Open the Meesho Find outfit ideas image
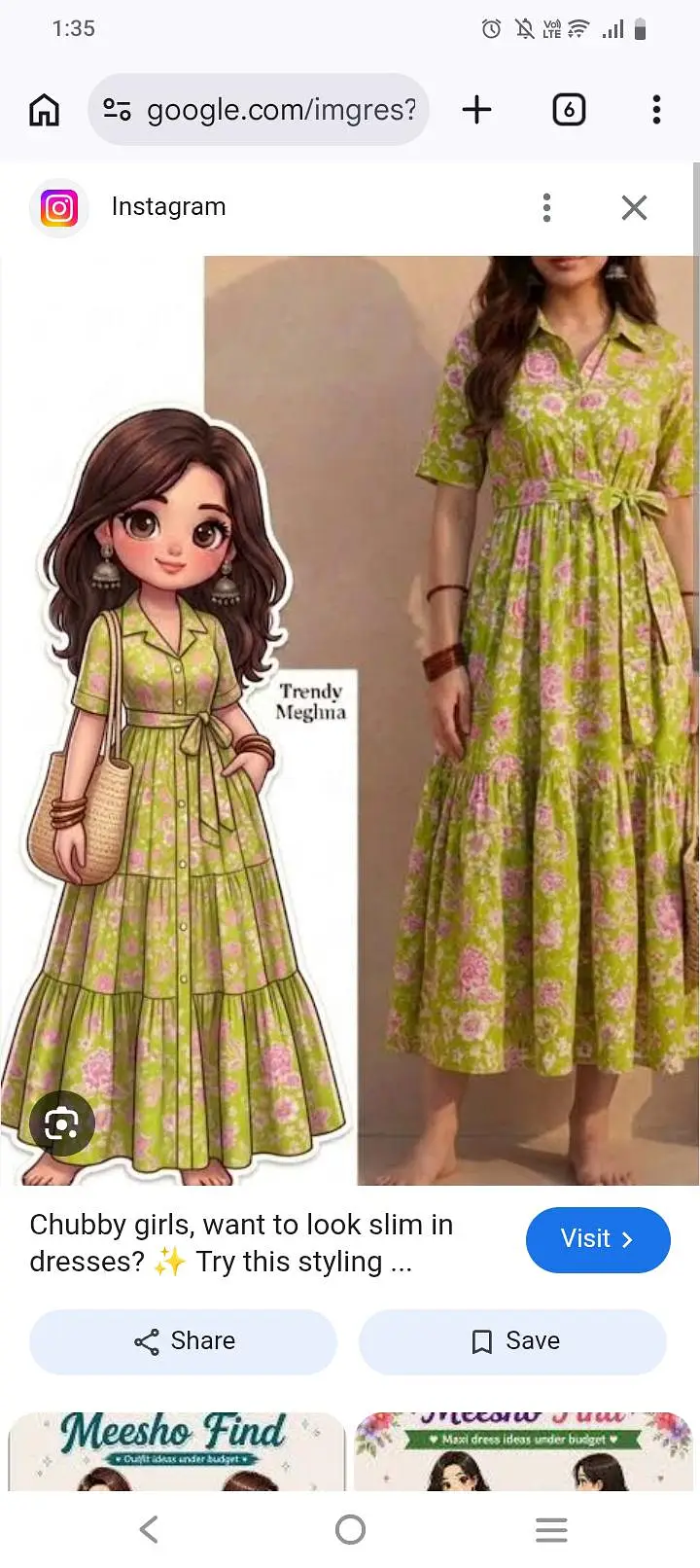The width and height of the screenshot is (700, 1568). click(x=176, y=1451)
